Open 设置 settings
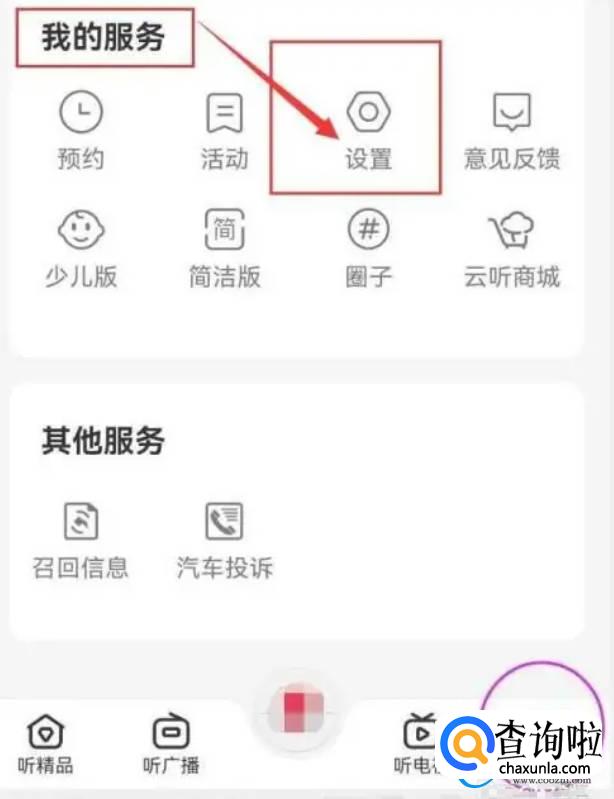This screenshot has width=614, height=799. click(368, 130)
